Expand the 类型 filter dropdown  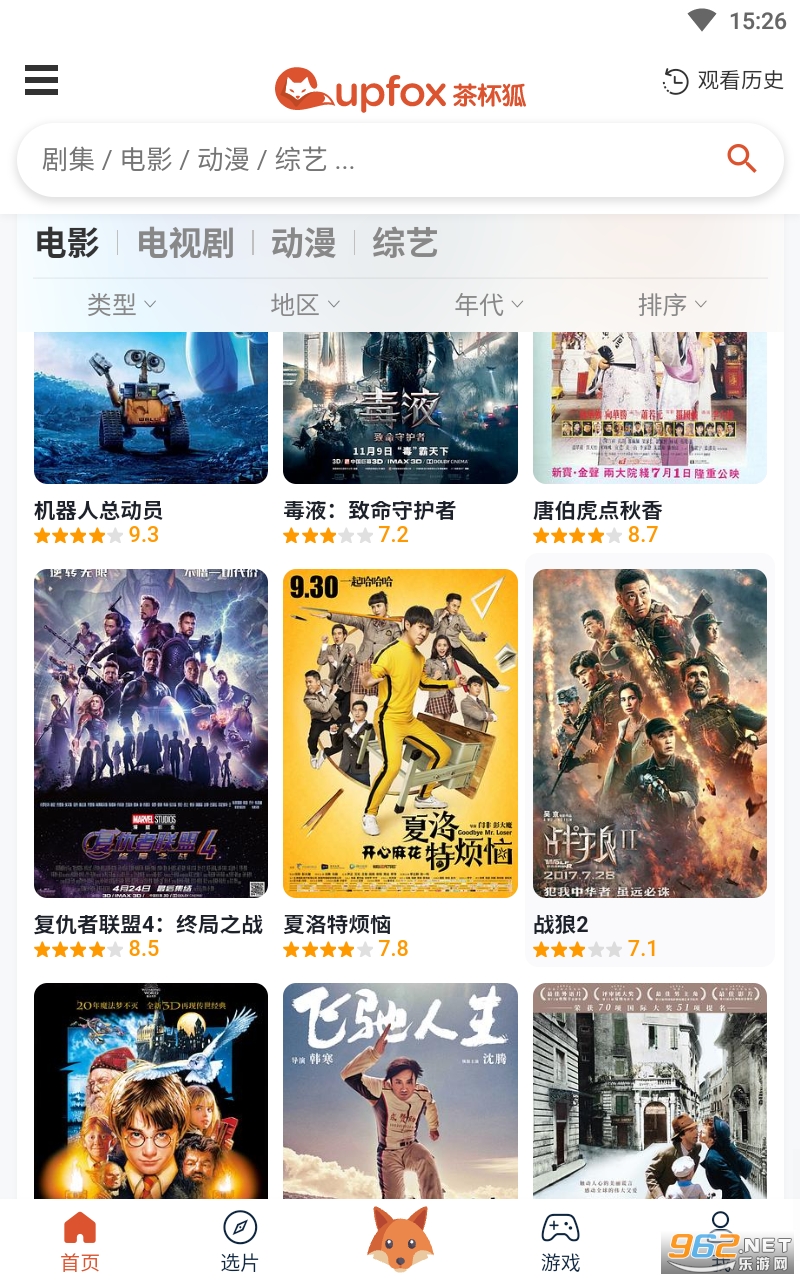121,304
